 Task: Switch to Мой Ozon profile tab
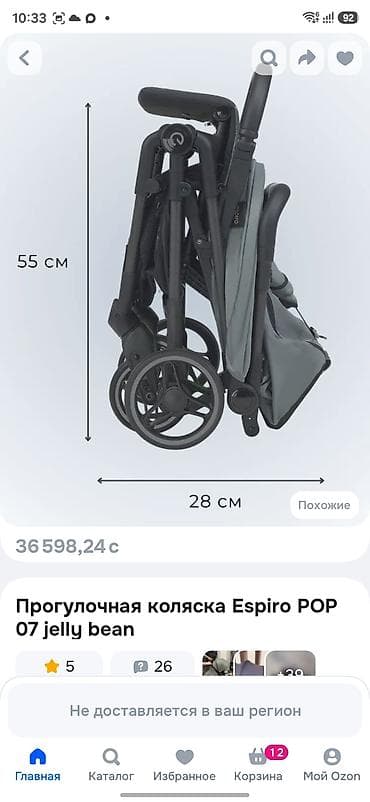click(332, 765)
